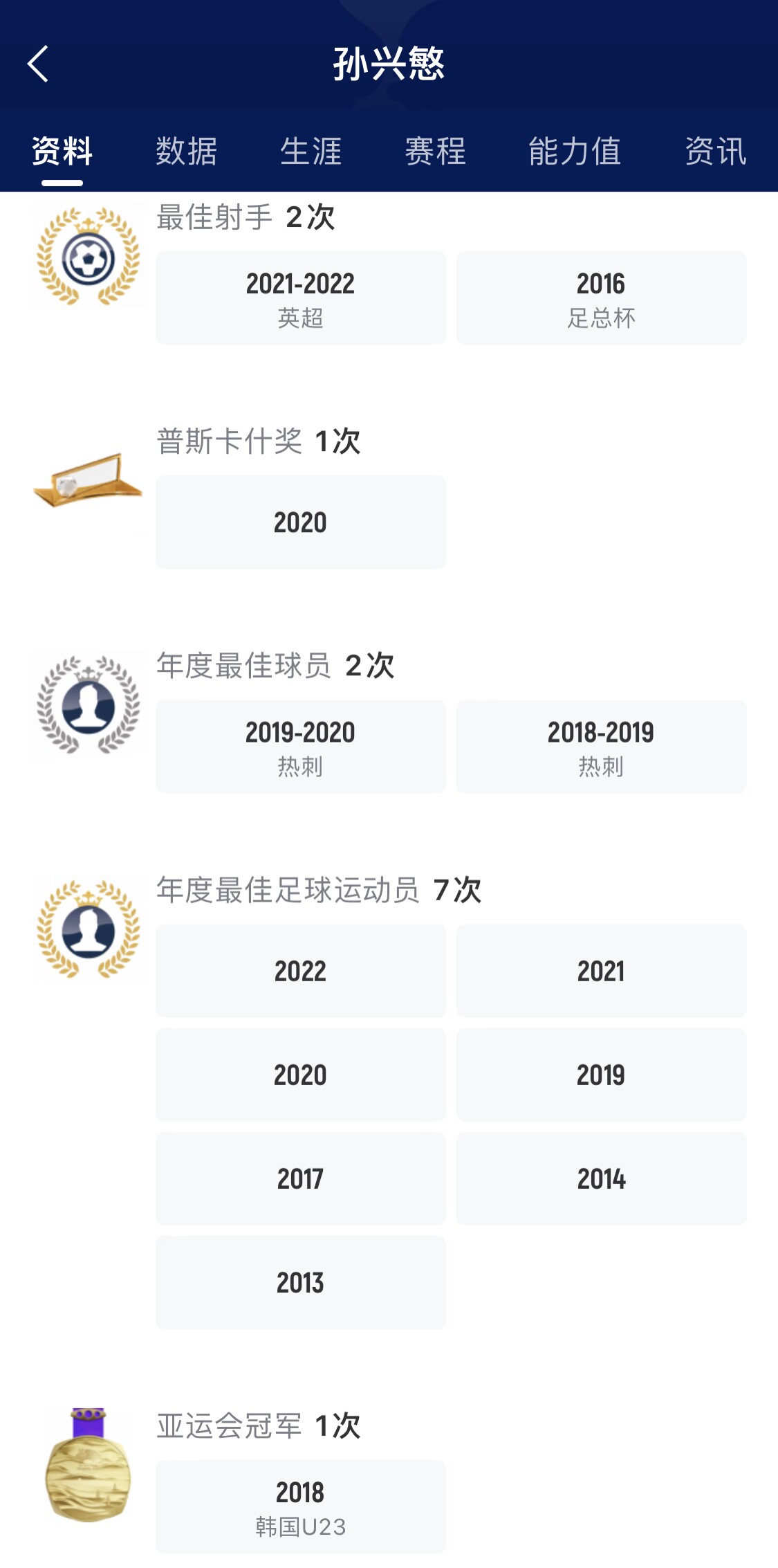Viewport: 778px width, 1568px height.
Task: Switch to the 资讯 tab
Action: 716,151
